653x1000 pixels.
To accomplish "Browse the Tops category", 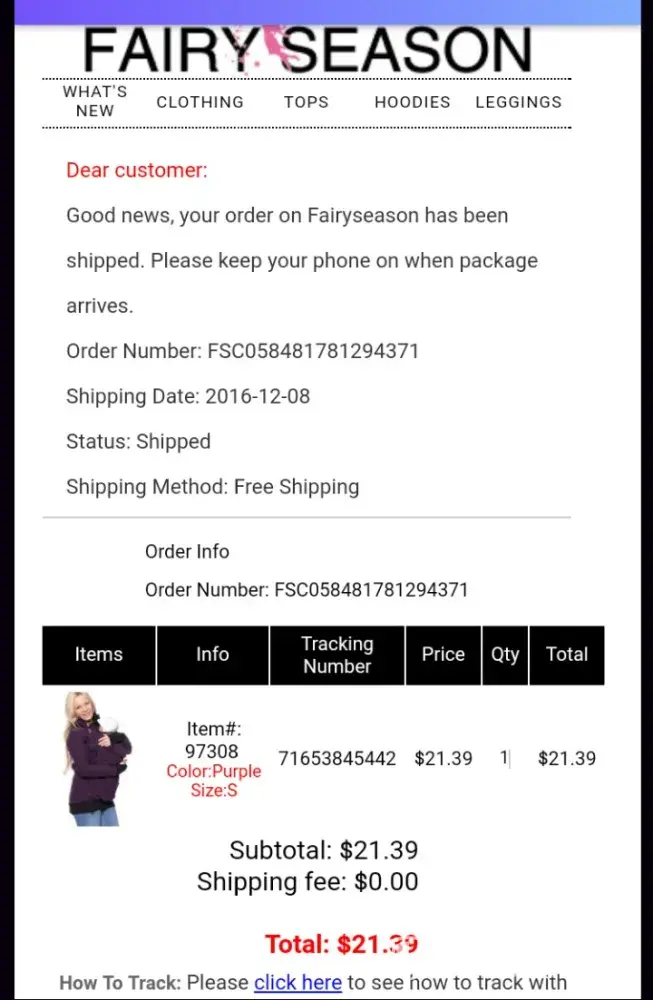I will (x=306, y=102).
